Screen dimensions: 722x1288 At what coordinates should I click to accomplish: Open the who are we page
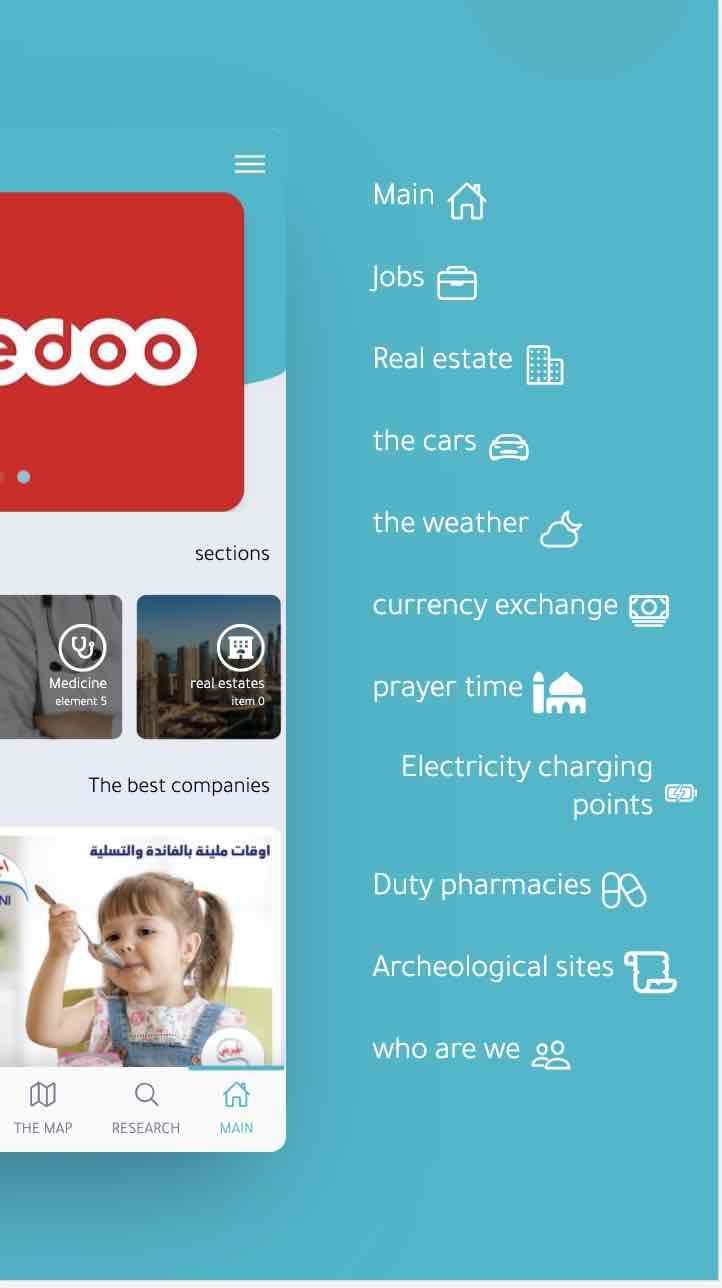(x=470, y=1050)
